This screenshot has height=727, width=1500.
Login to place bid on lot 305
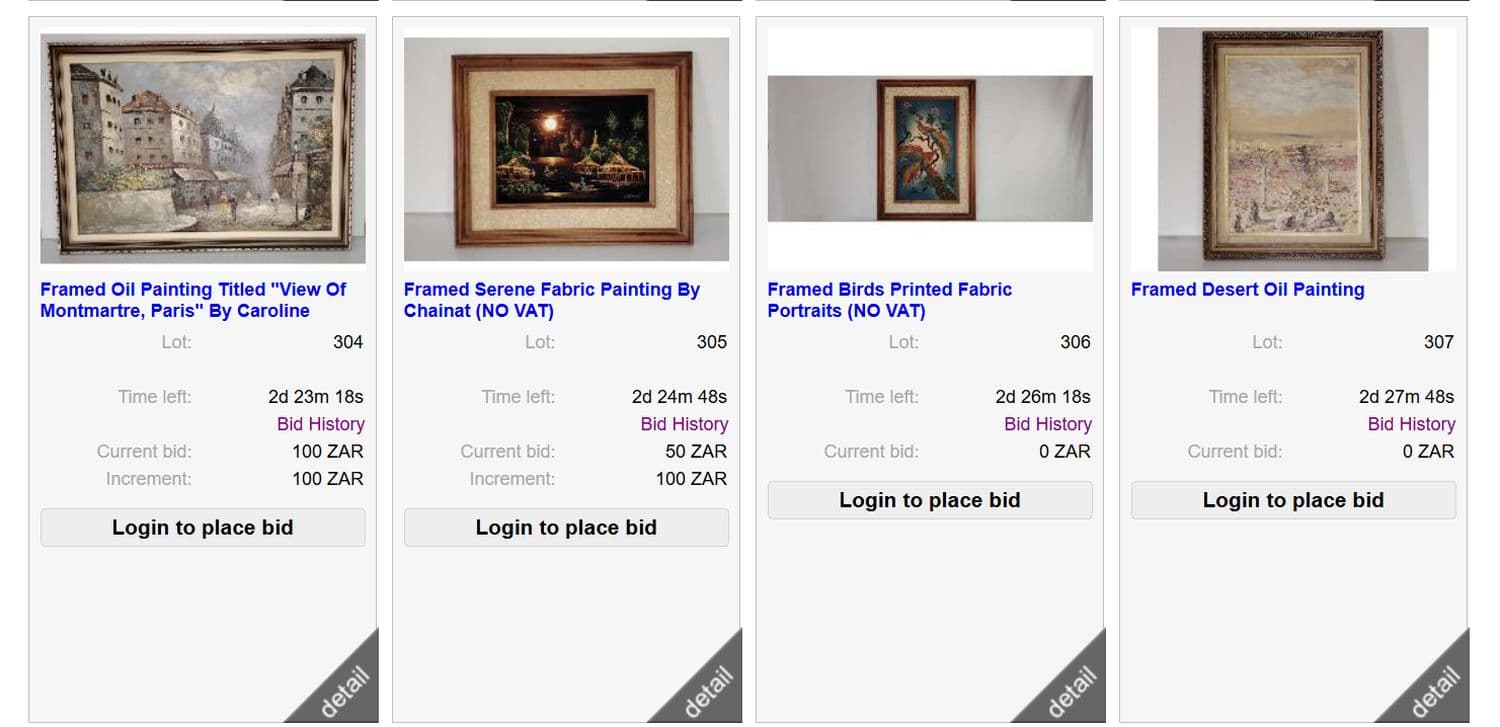point(566,528)
